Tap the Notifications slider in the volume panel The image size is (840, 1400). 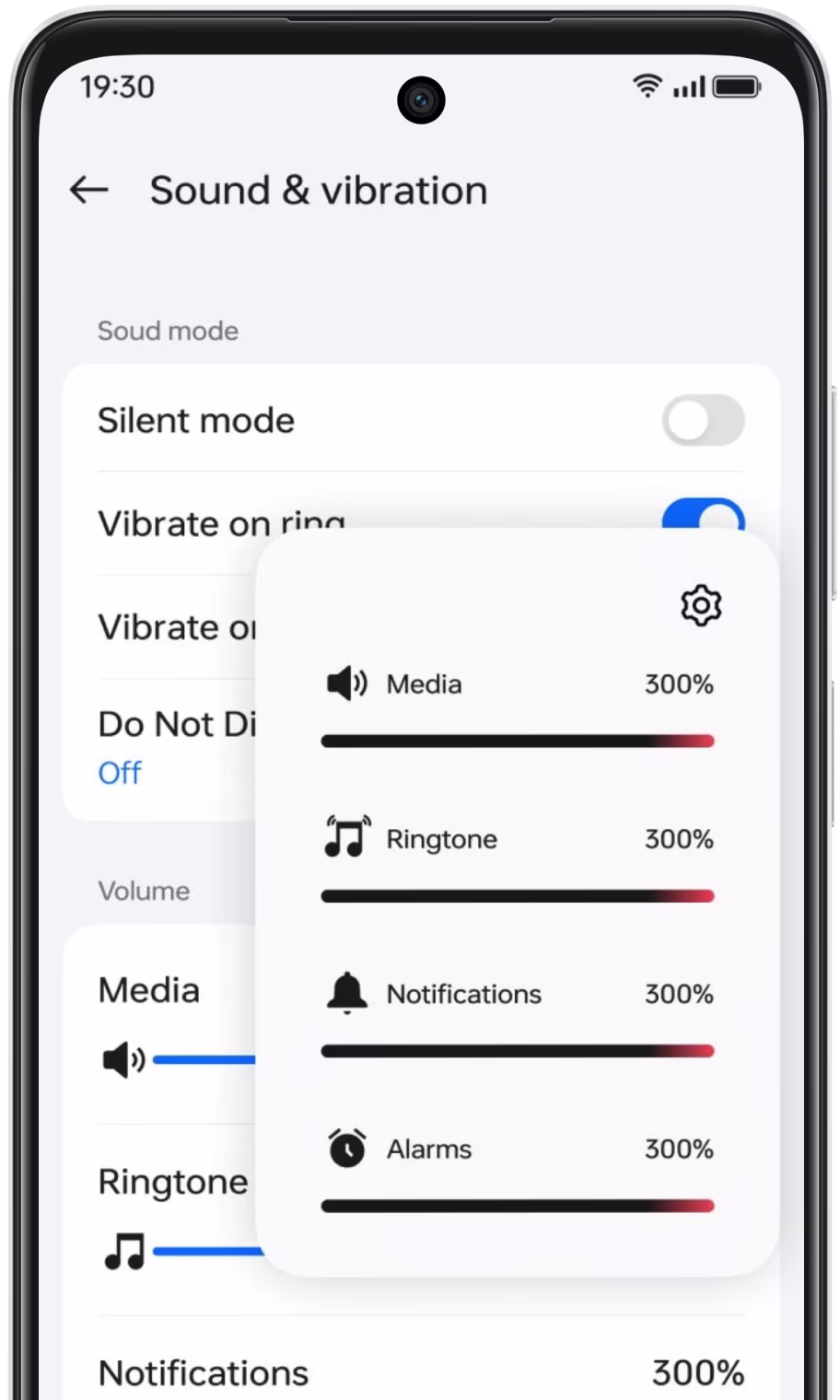(x=517, y=1051)
